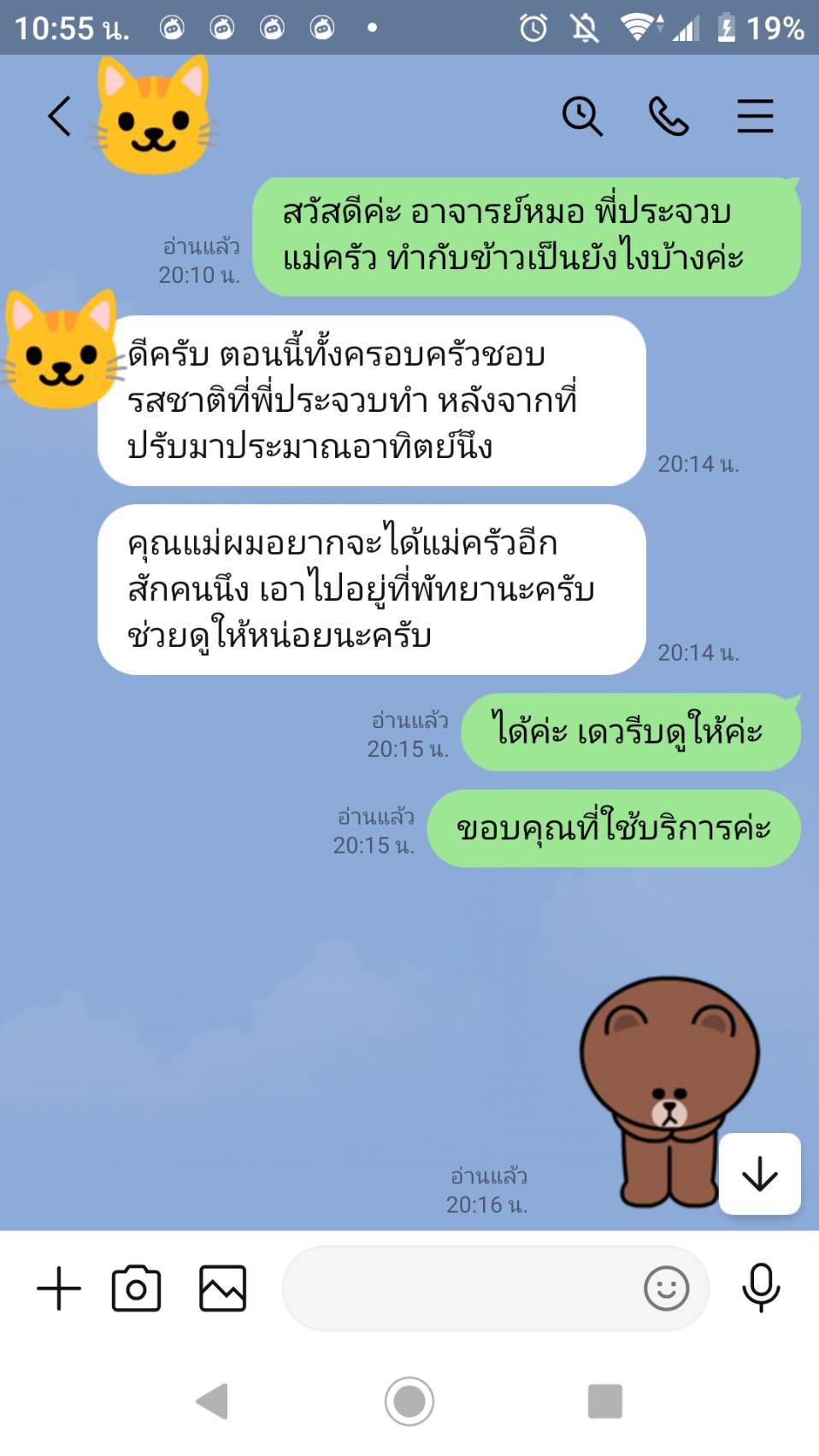Launch the camera to send a photo
819x1456 pixels.
137,1289
